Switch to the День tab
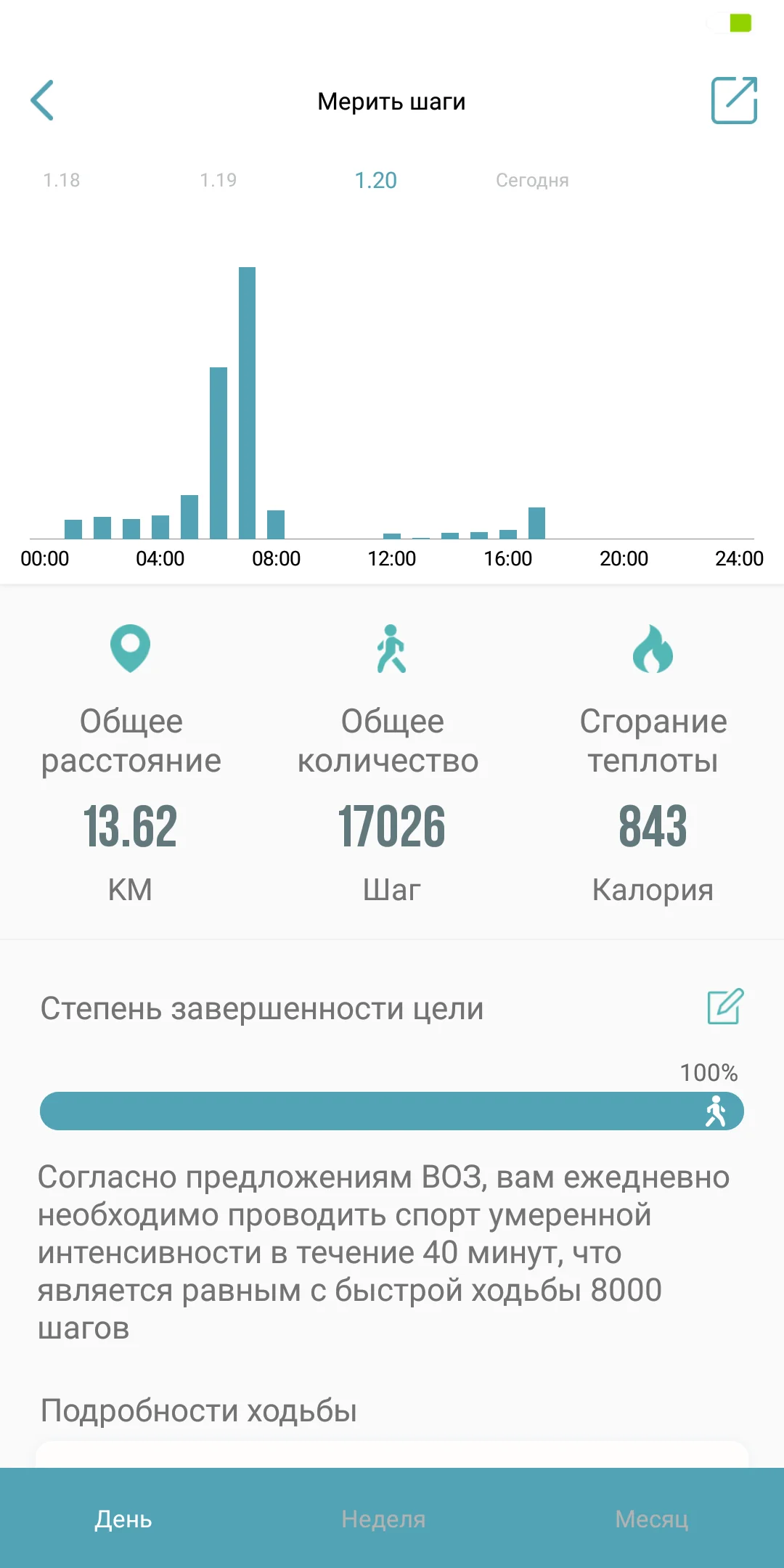784x1568 pixels. (123, 1519)
